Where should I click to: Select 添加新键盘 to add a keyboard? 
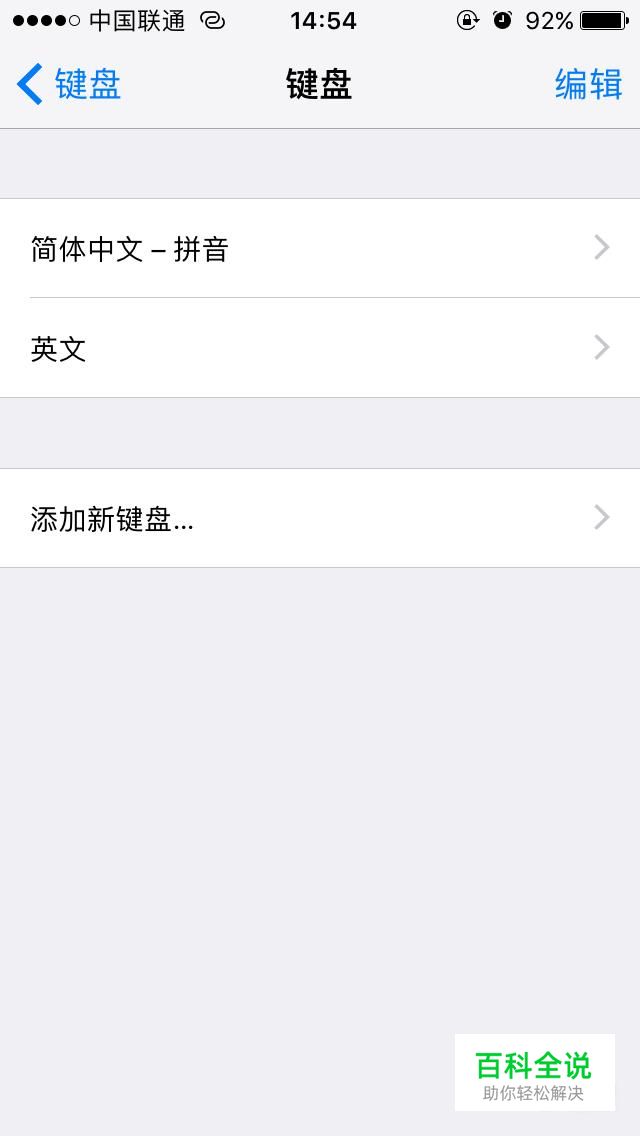[x=320, y=518]
